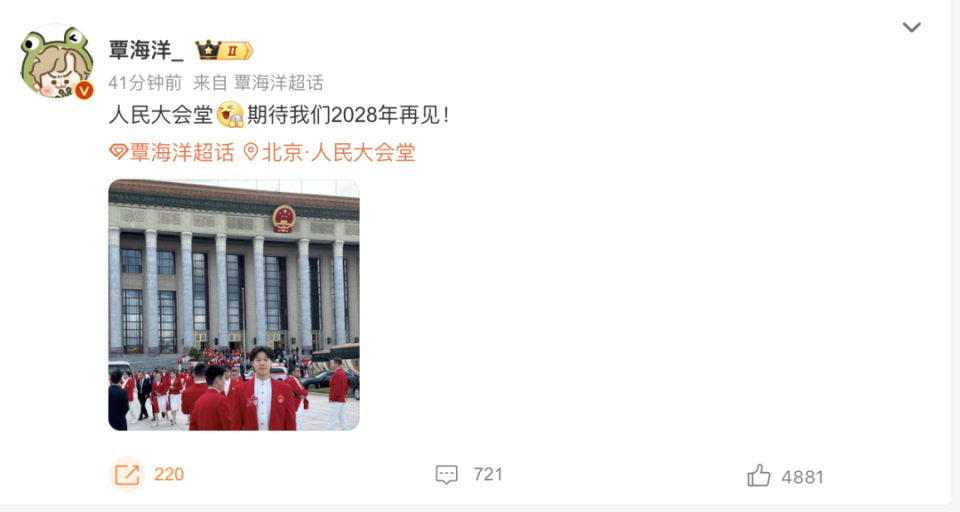Expand the post options chevron
Viewport: 960px width, 512px height.
pyautogui.click(x=911, y=28)
